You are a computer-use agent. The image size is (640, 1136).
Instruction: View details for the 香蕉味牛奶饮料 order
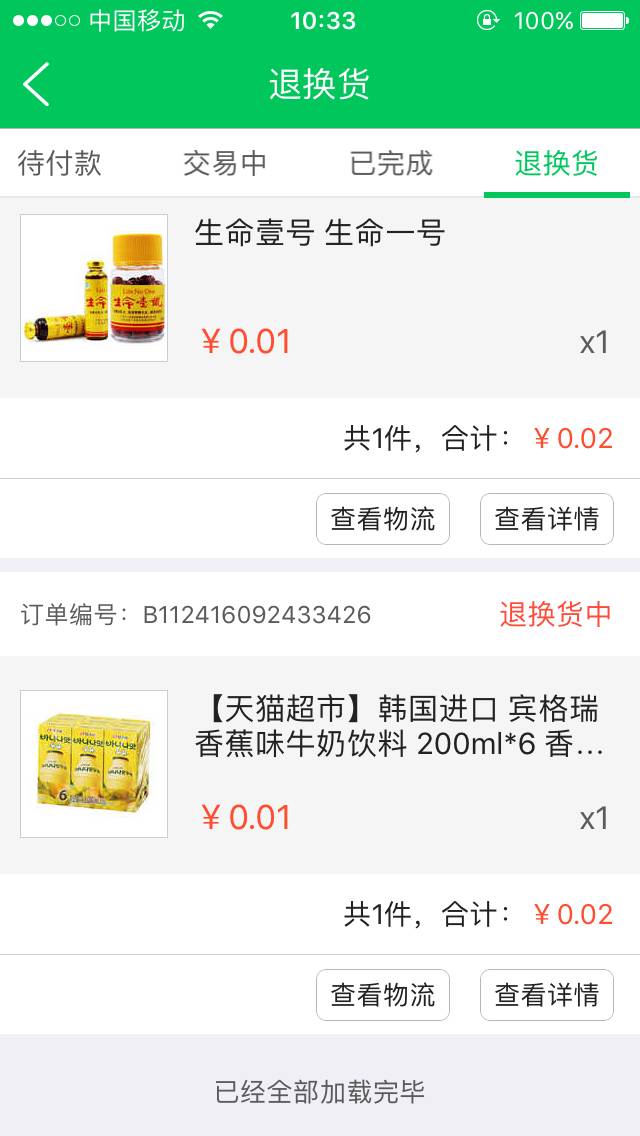point(547,995)
